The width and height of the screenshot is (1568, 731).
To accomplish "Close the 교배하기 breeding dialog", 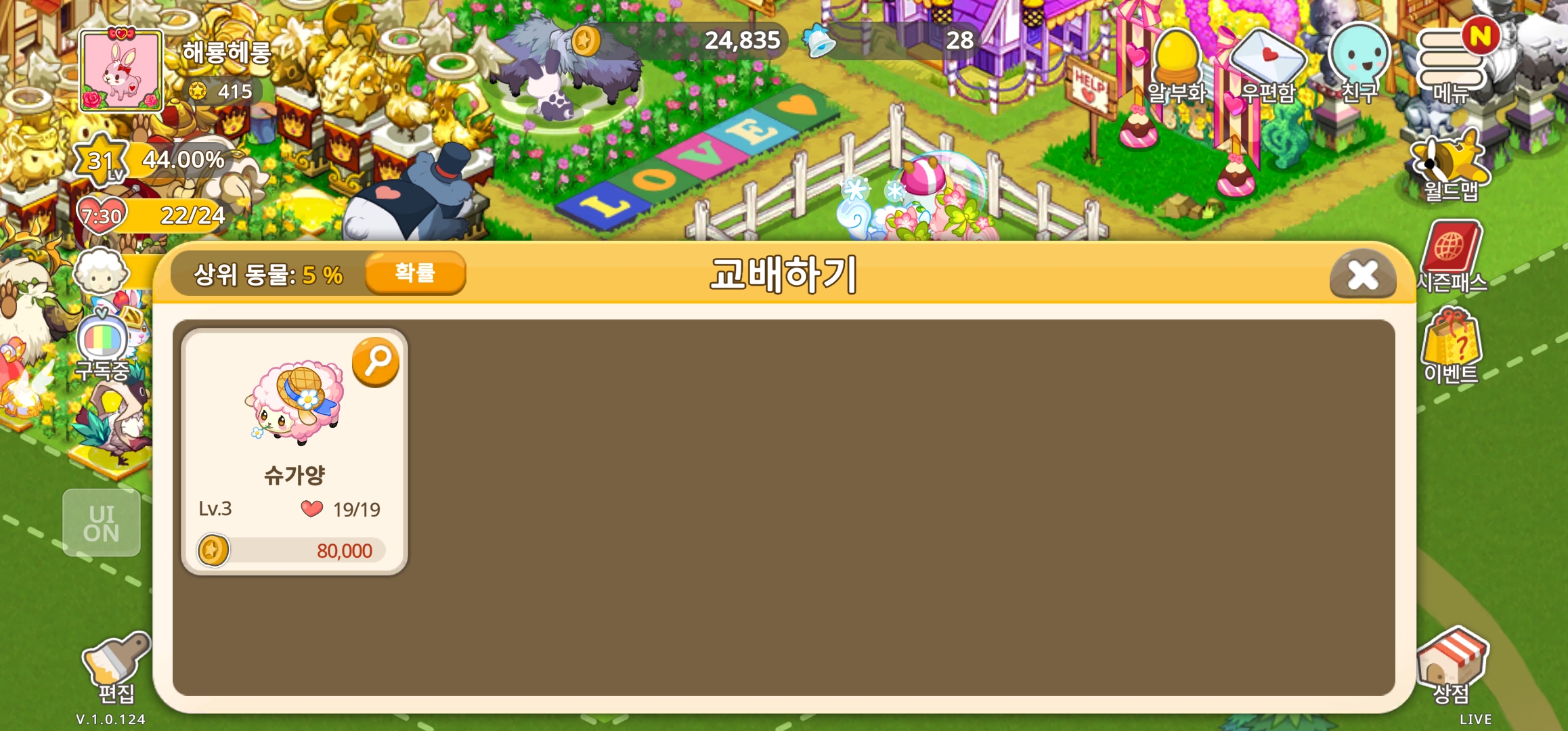I will (1362, 274).
